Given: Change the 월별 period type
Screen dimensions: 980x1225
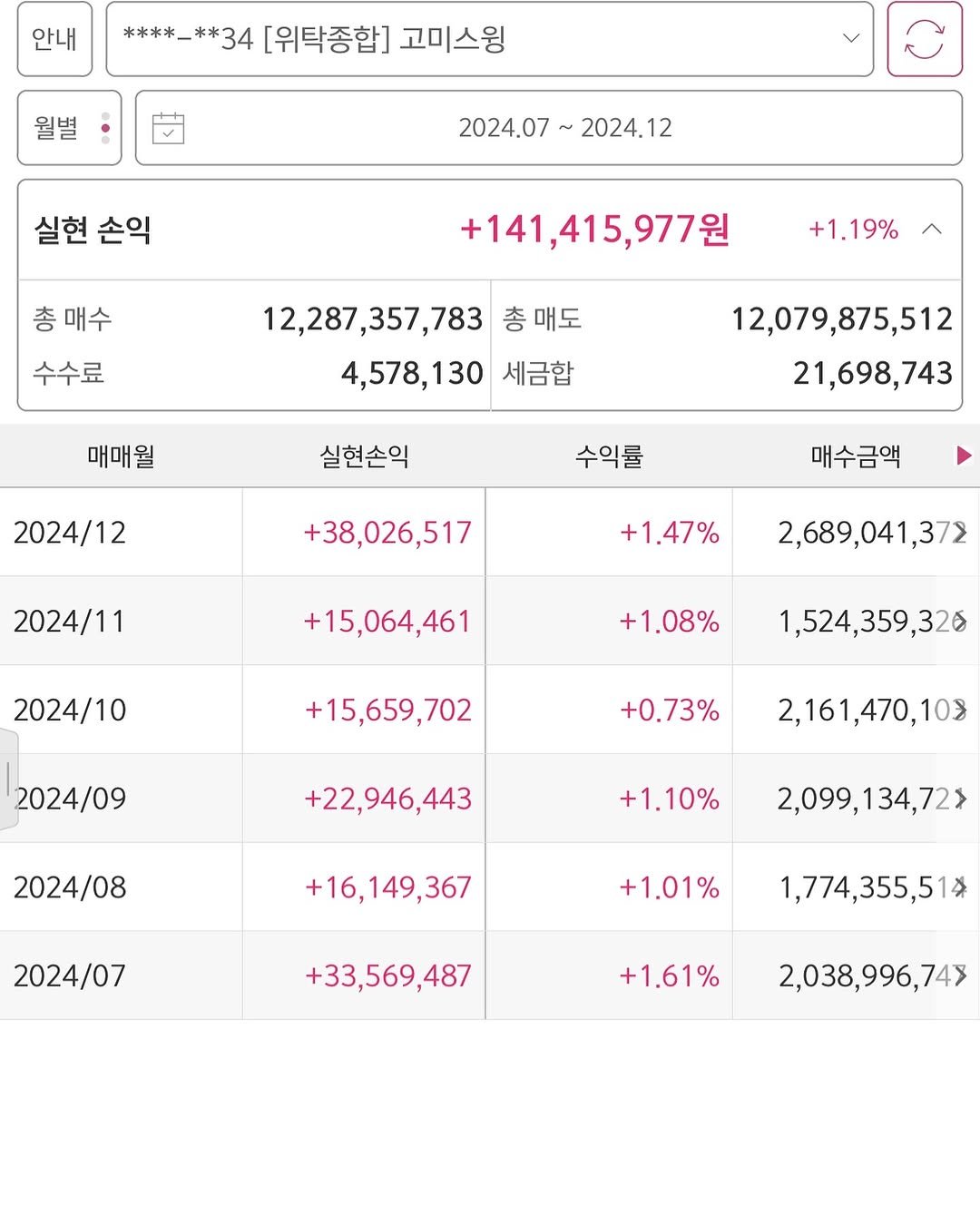Looking at the screenshot, I should pyautogui.click(x=69, y=128).
